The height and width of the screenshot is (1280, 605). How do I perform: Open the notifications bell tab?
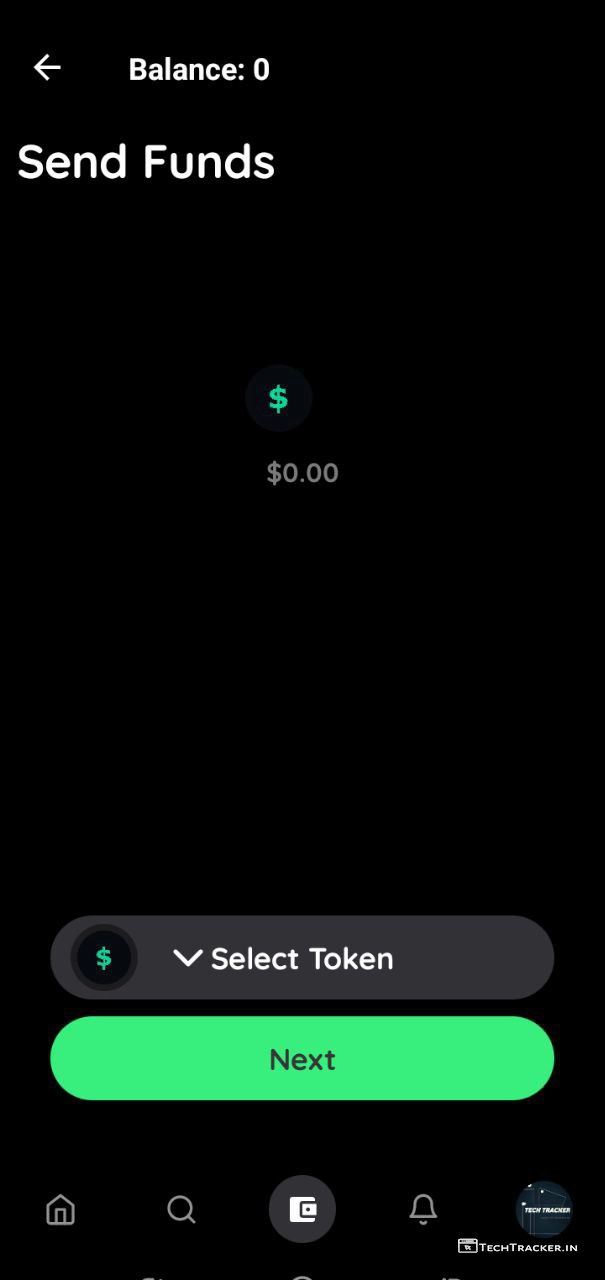(423, 1210)
